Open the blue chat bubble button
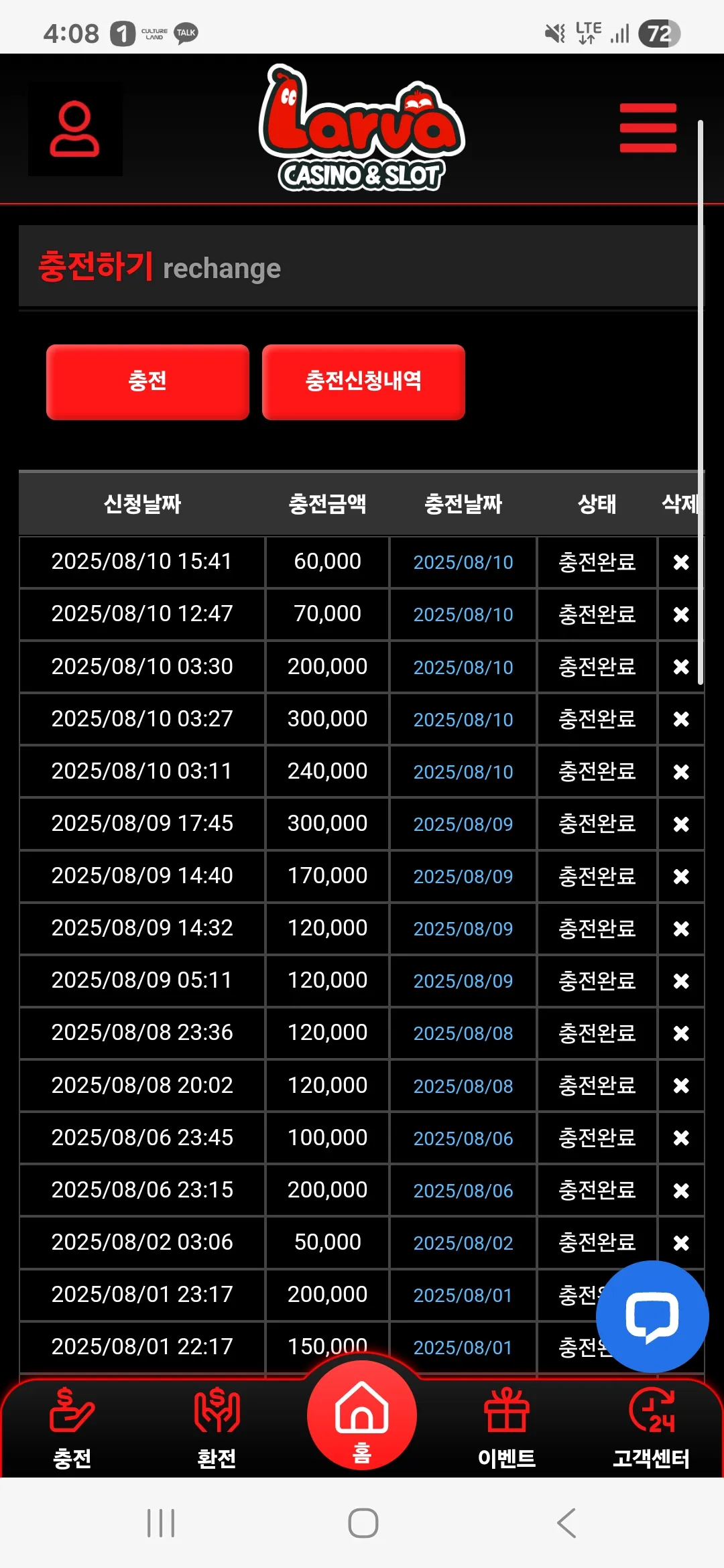724x1568 pixels. 652,1317
